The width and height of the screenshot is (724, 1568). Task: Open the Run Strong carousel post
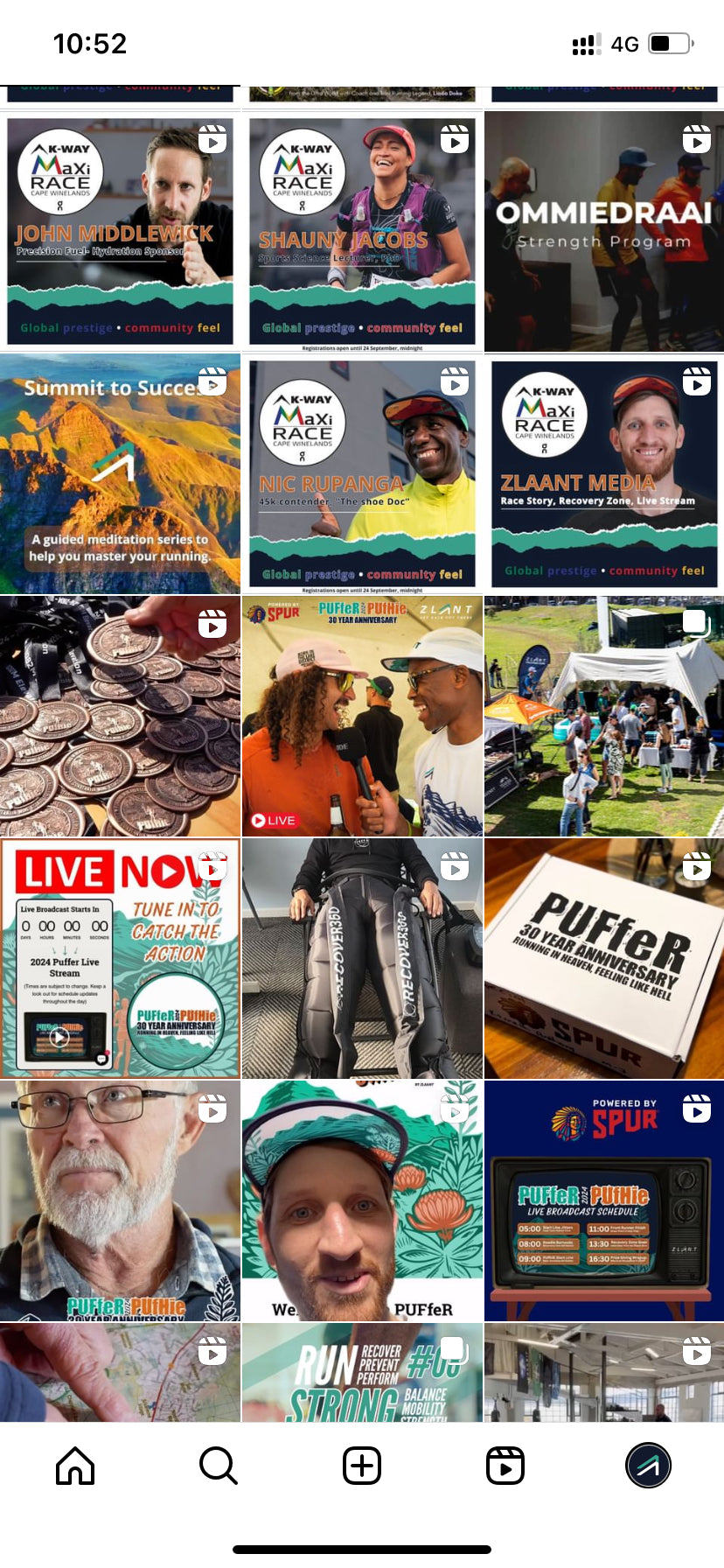coord(362,1374)
